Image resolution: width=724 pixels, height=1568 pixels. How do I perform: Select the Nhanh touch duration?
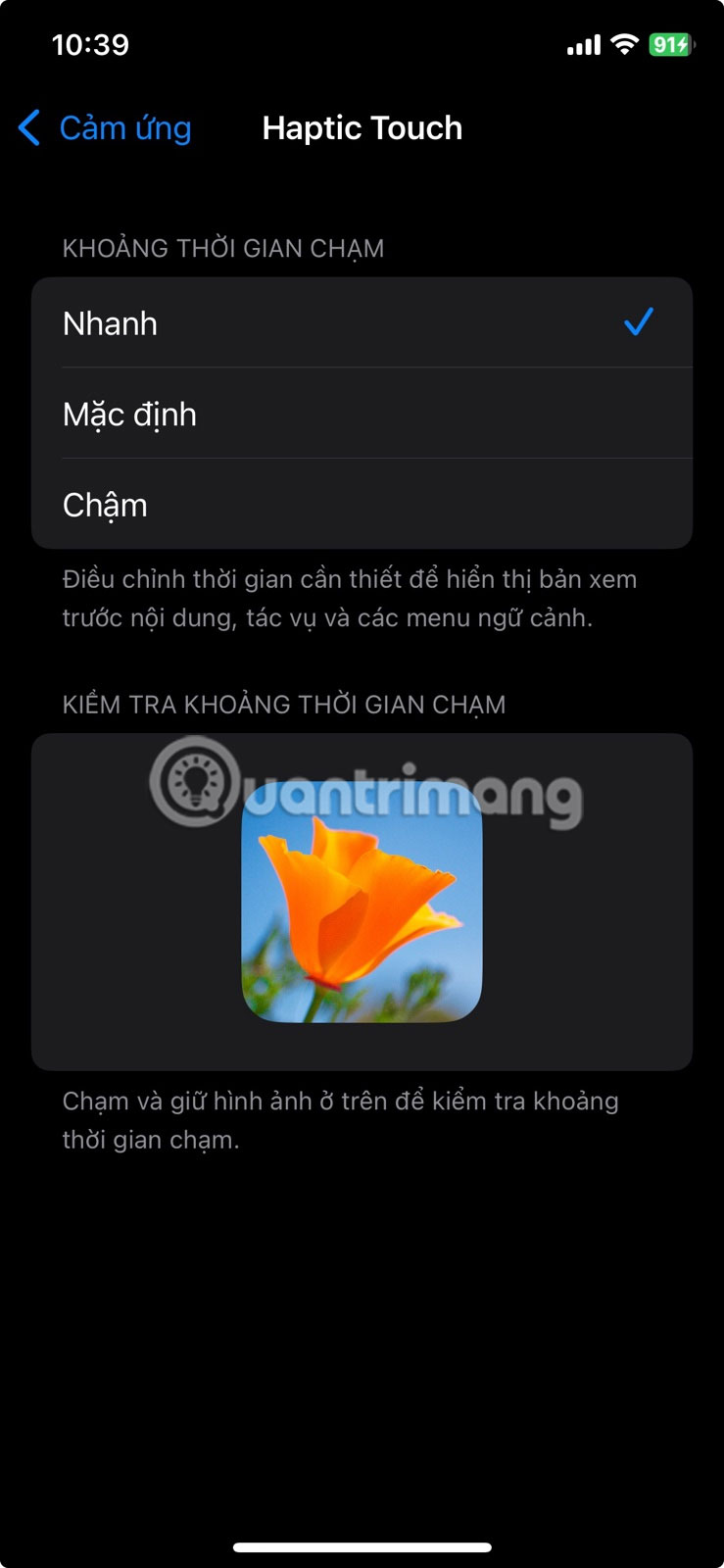[x=362, y=323]
